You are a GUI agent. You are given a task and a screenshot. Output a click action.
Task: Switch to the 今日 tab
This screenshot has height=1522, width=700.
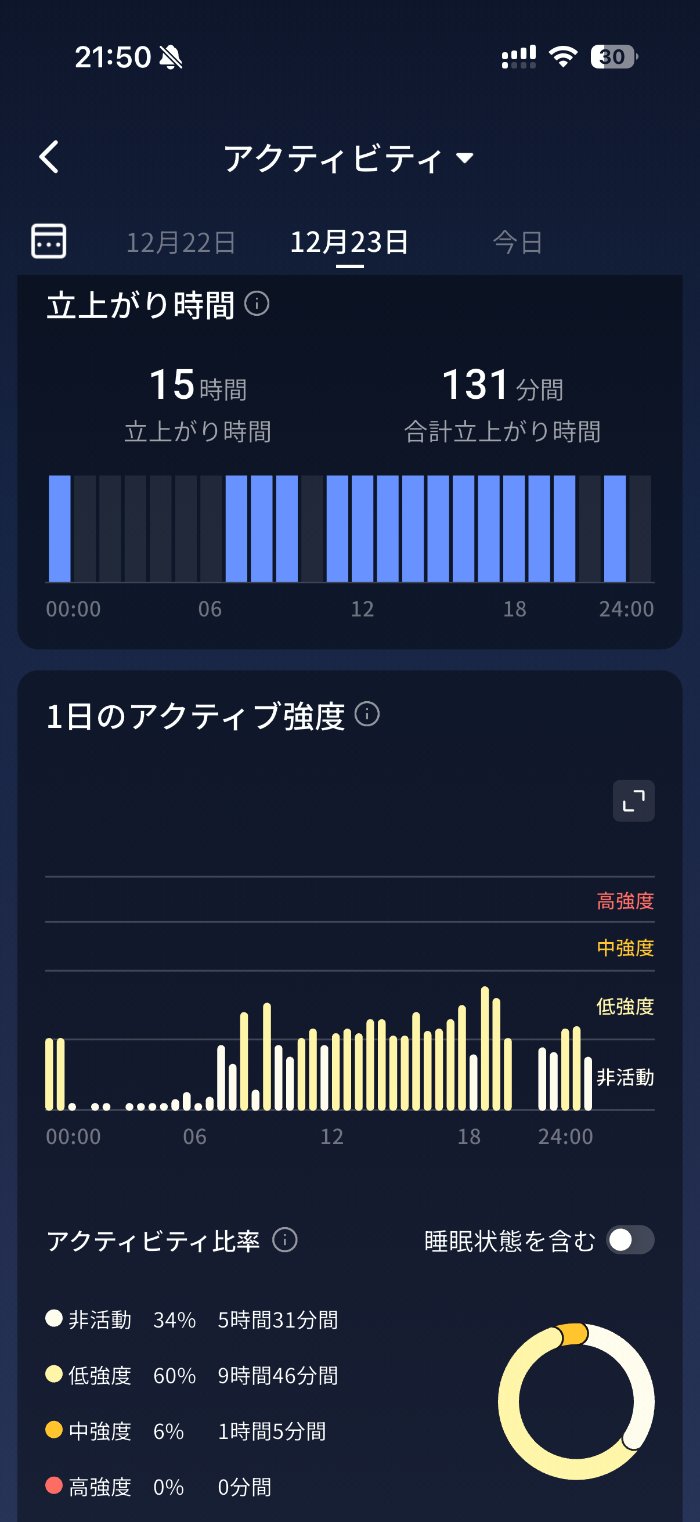[x=517, y=242]
